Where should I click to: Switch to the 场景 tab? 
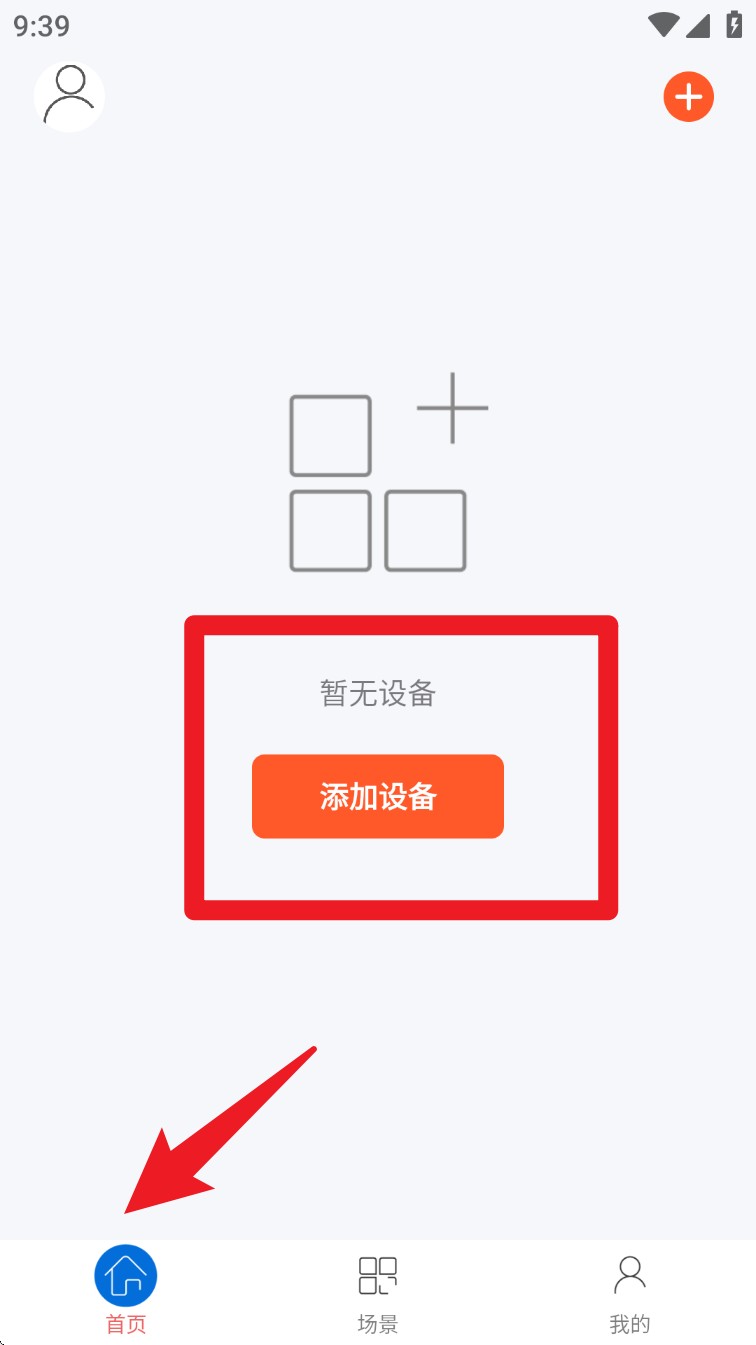coord(378,1291)
